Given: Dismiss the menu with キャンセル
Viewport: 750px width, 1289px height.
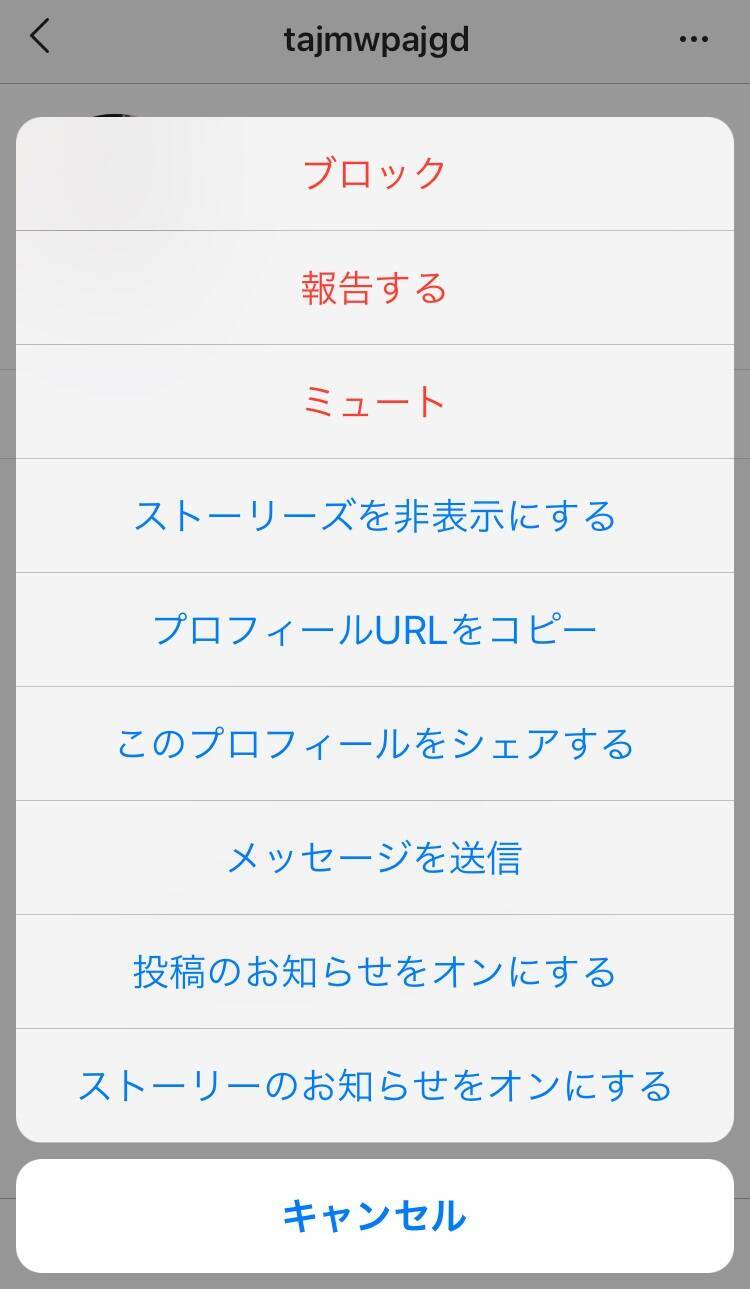Looking at the screenshot, I should pos(375,1216).
